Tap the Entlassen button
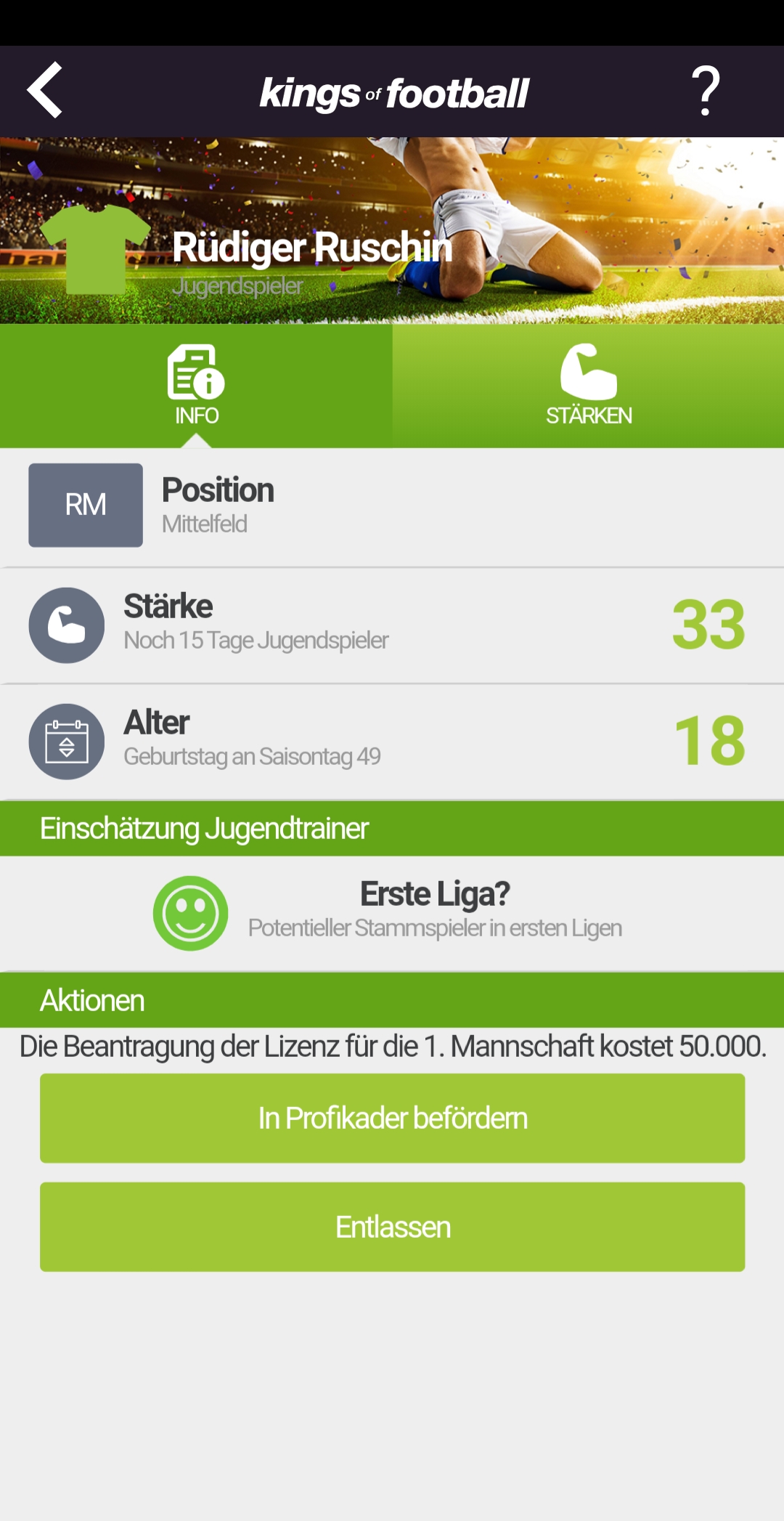The image size is (784, 1521). (392, 1227)
